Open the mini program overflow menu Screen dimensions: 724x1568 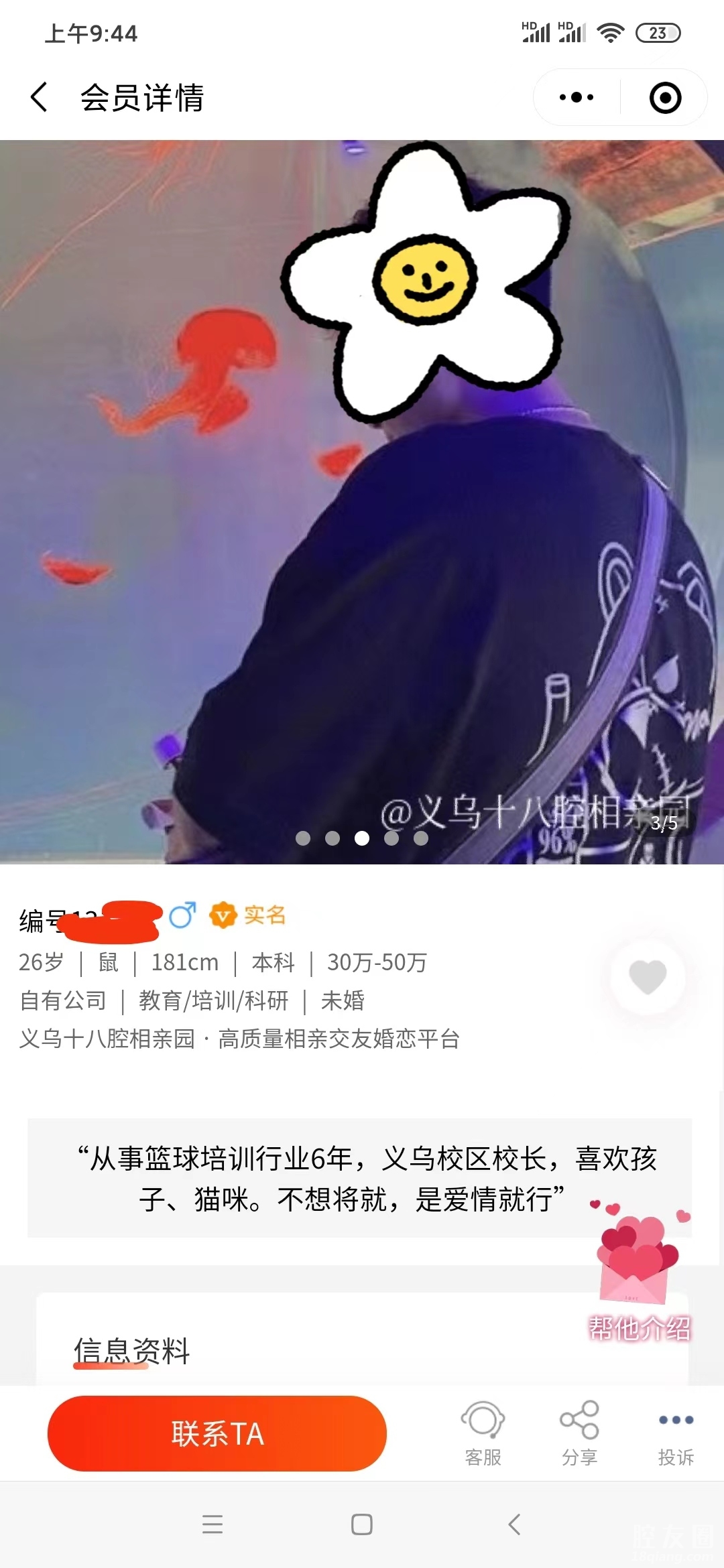pos(577,98)
